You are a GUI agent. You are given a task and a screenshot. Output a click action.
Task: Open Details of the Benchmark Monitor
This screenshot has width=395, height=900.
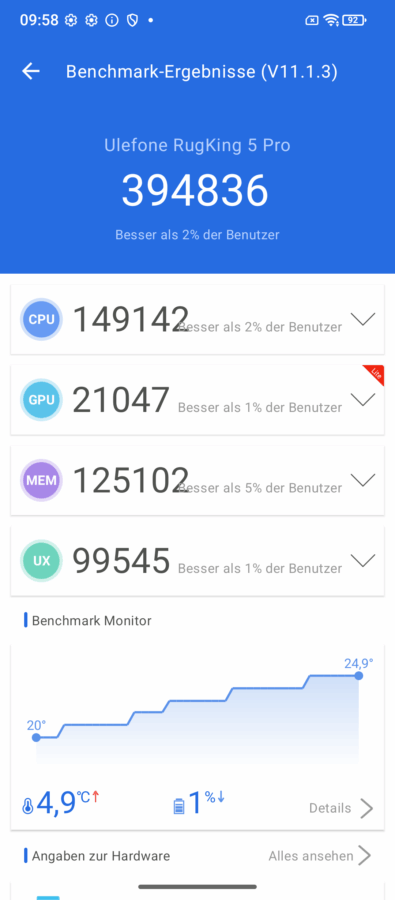341,808
